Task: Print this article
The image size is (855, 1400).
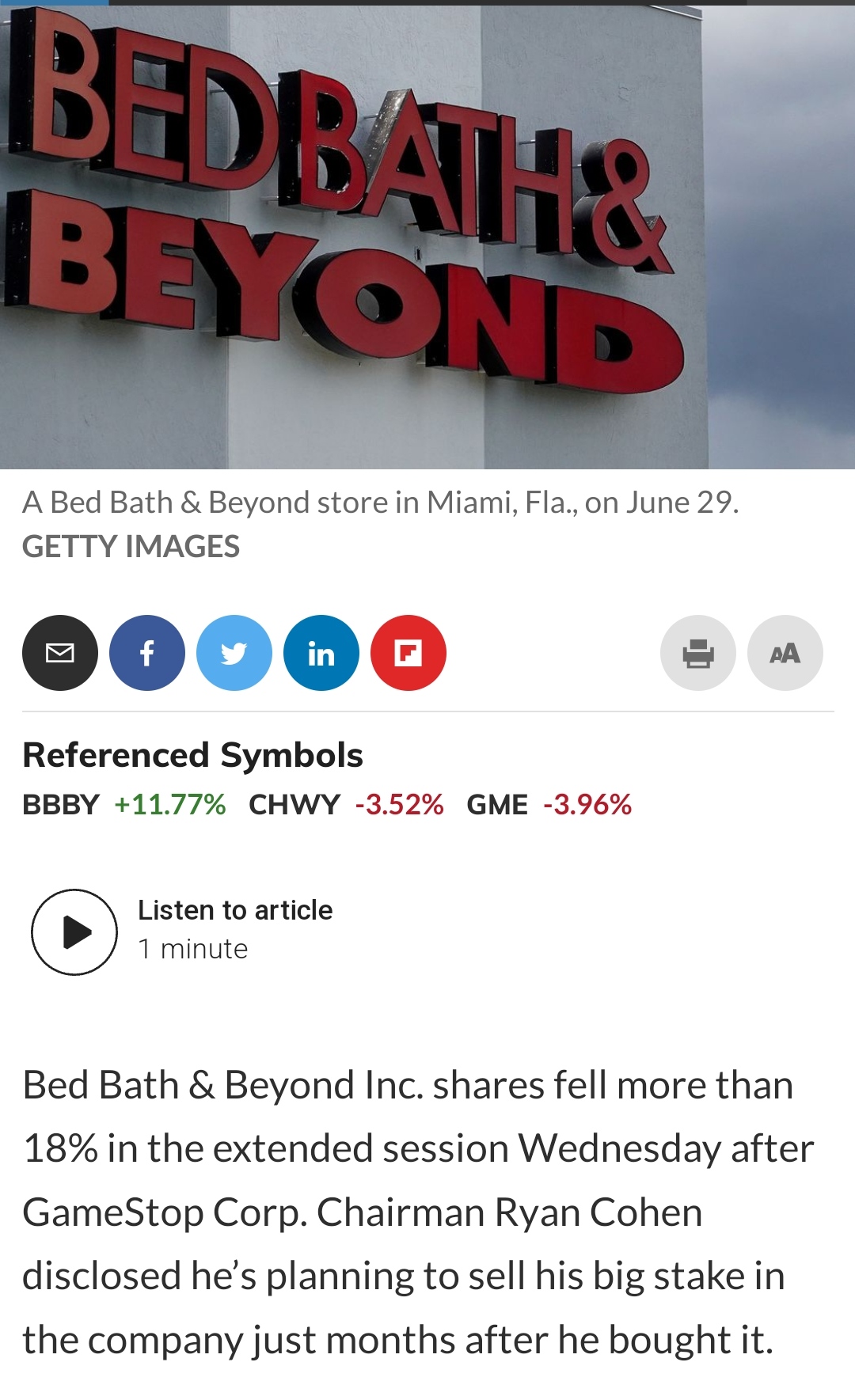Action: (698, 653)
